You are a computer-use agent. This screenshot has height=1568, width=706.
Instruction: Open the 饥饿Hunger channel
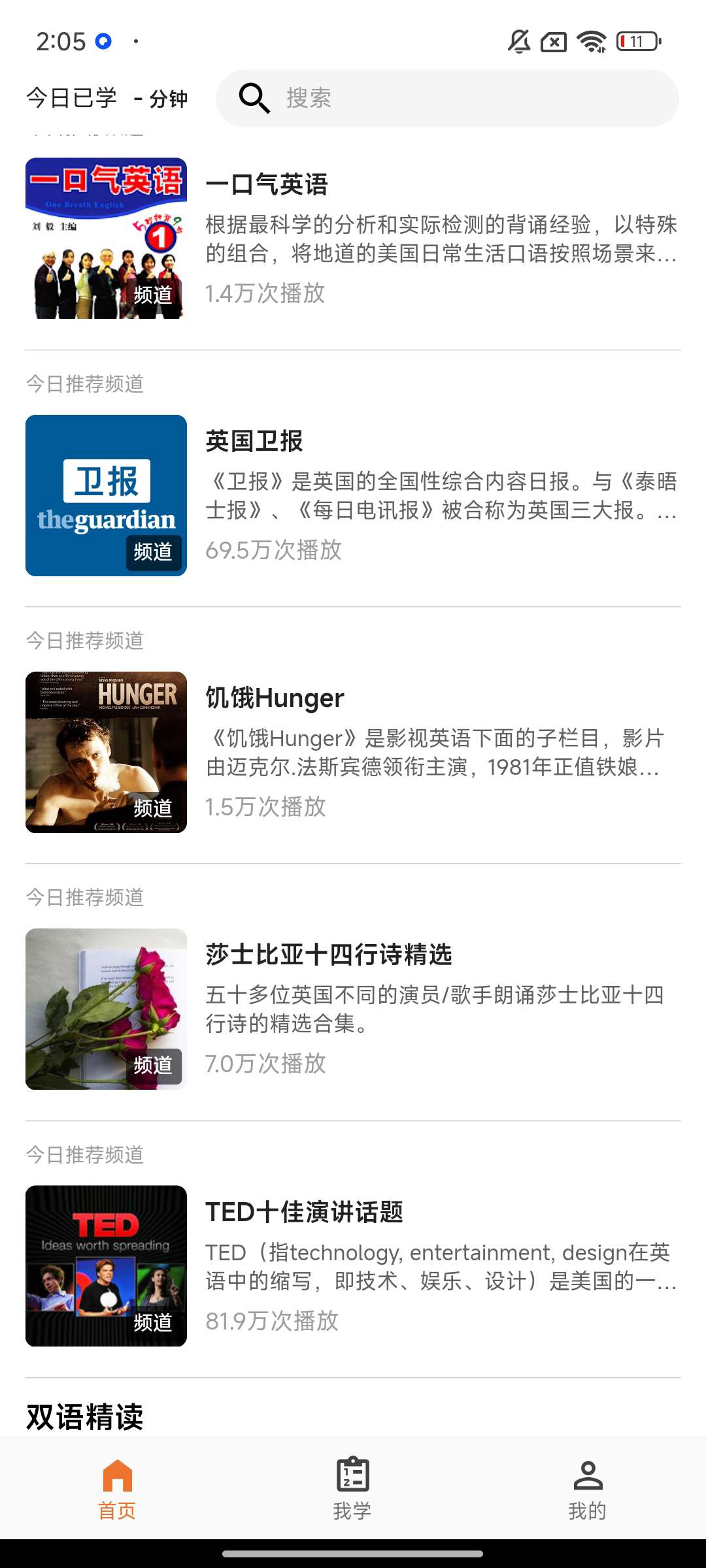(353, 752)
